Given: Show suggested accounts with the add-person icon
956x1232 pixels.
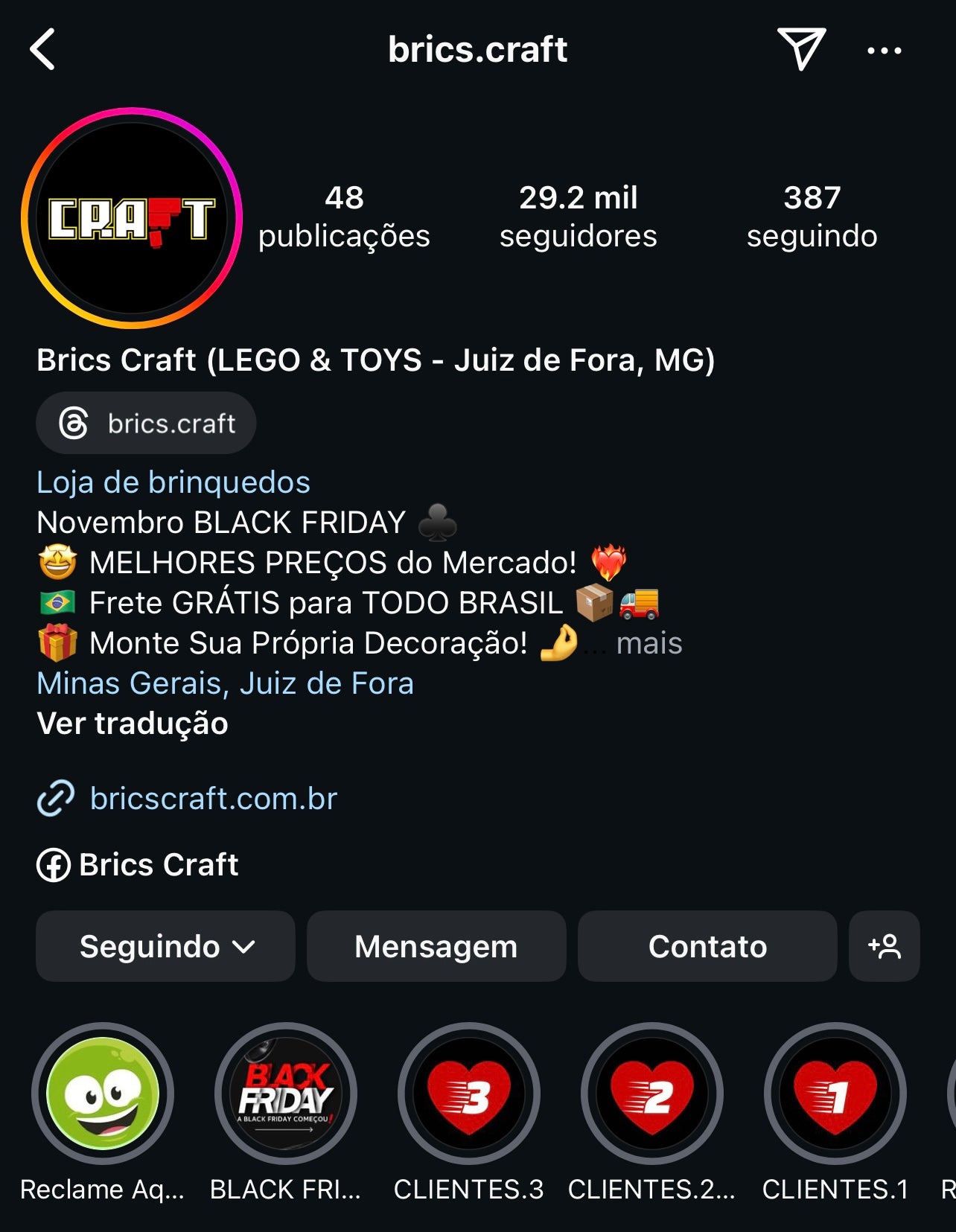Looking at the screenshot, I should click(884, 946).
